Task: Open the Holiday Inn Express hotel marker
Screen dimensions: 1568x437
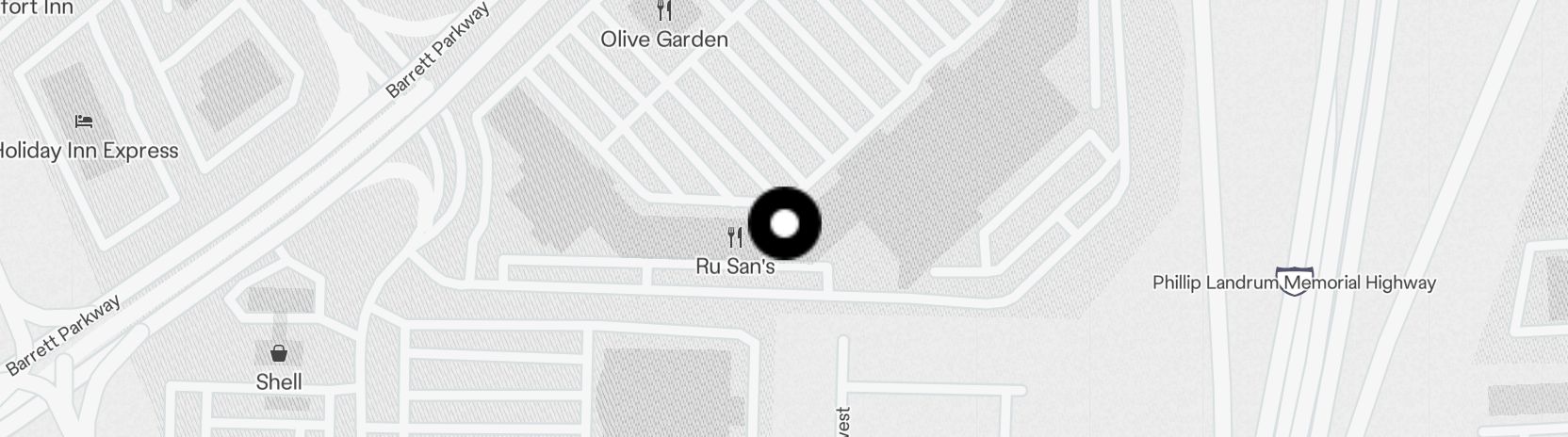Action: 84,122
